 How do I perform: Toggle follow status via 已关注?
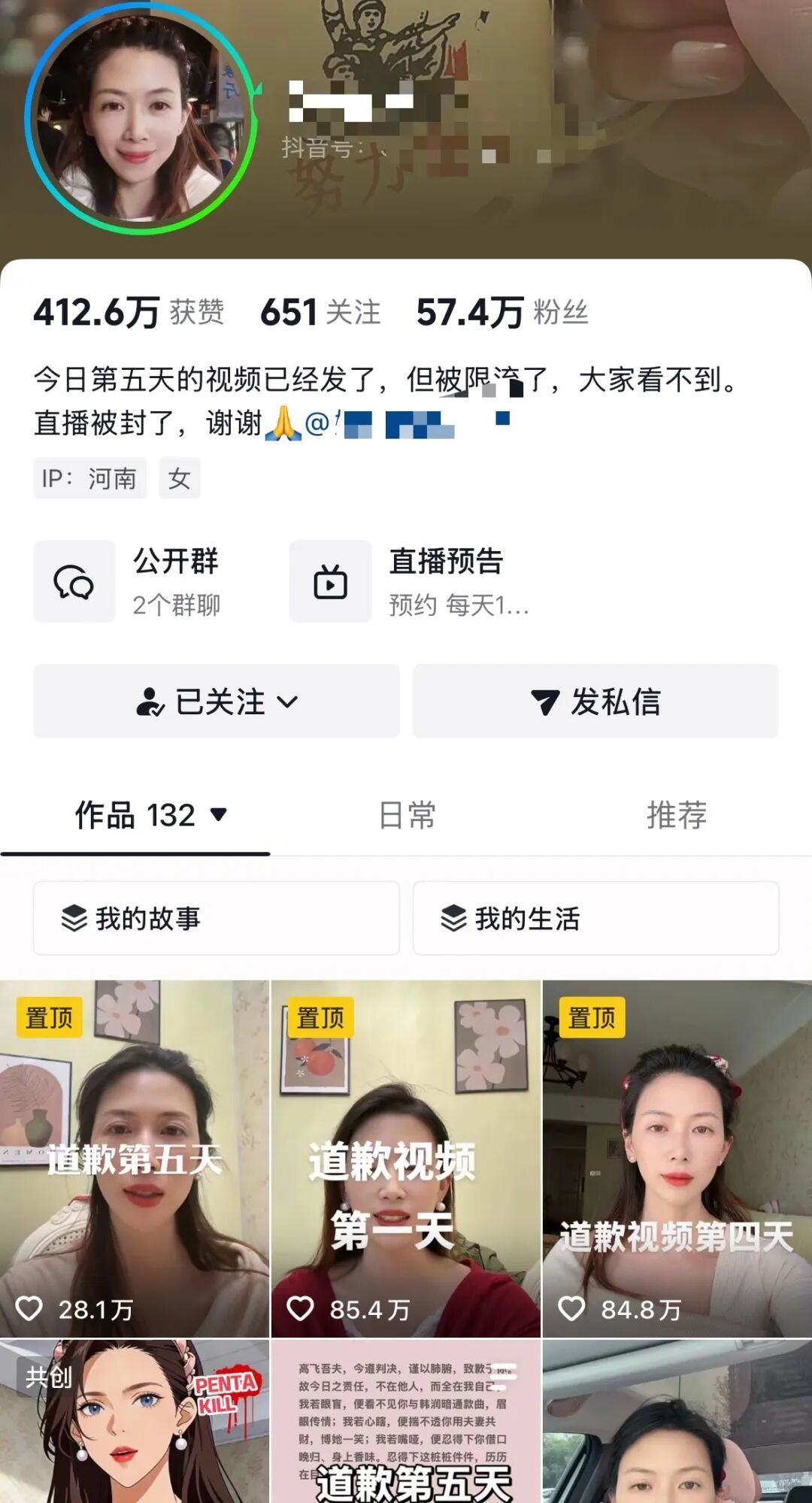(216, 702)
